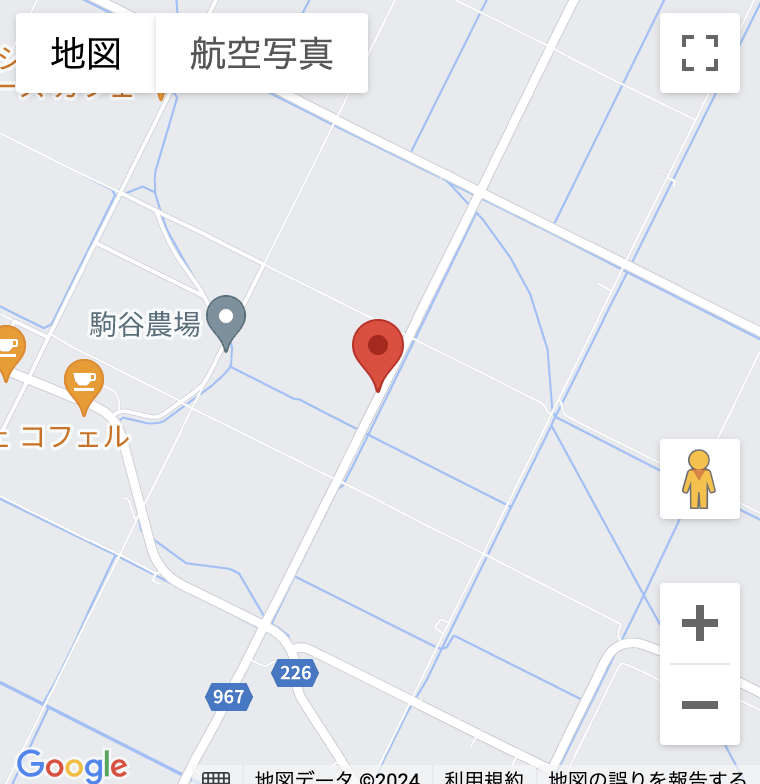Screen dimensions: 760x784
Task: Switch to 航空写真 satellite view
Action: 262,53
